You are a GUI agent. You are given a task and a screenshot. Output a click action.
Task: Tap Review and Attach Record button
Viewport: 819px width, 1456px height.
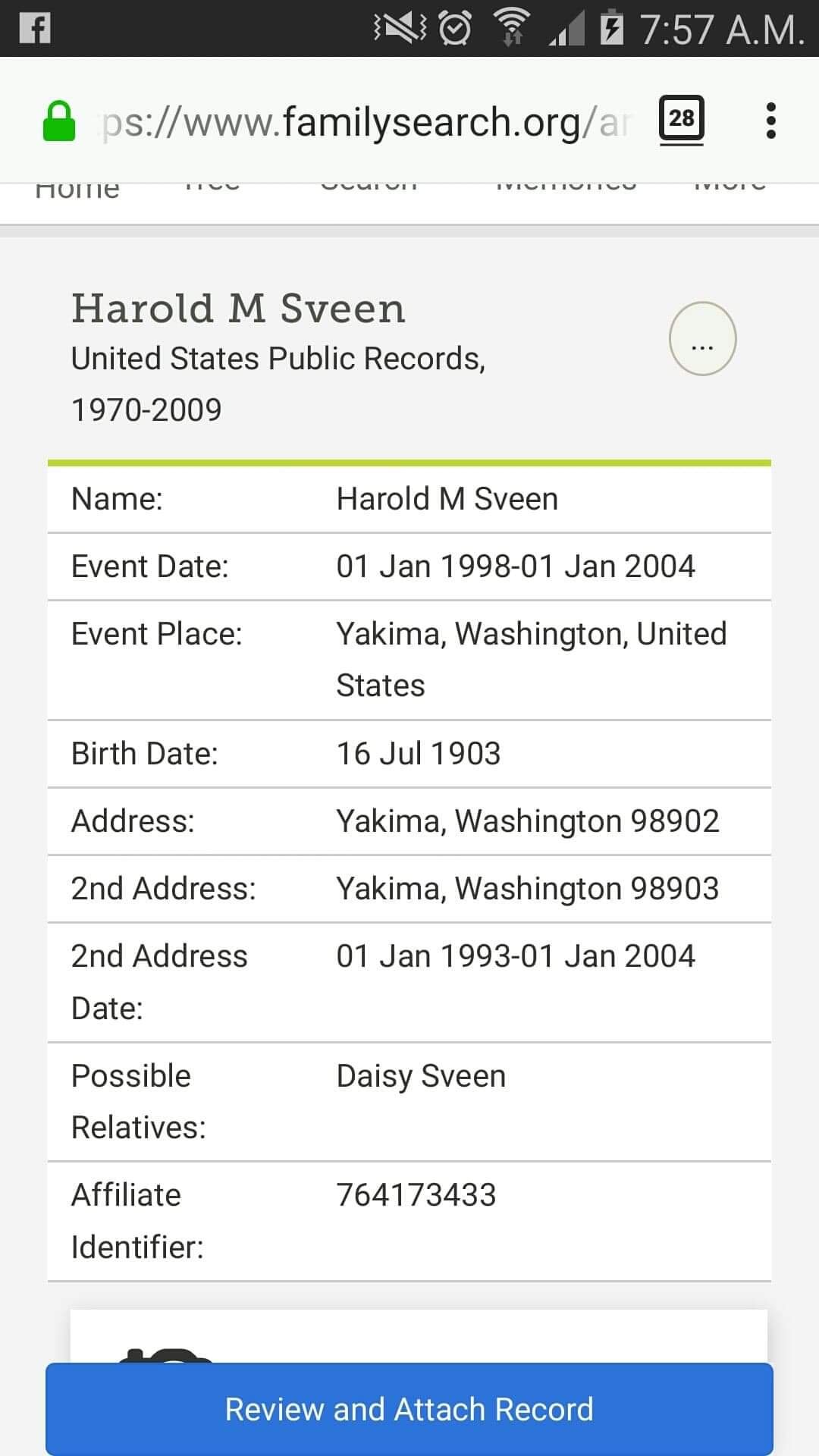coord(409,1408)
